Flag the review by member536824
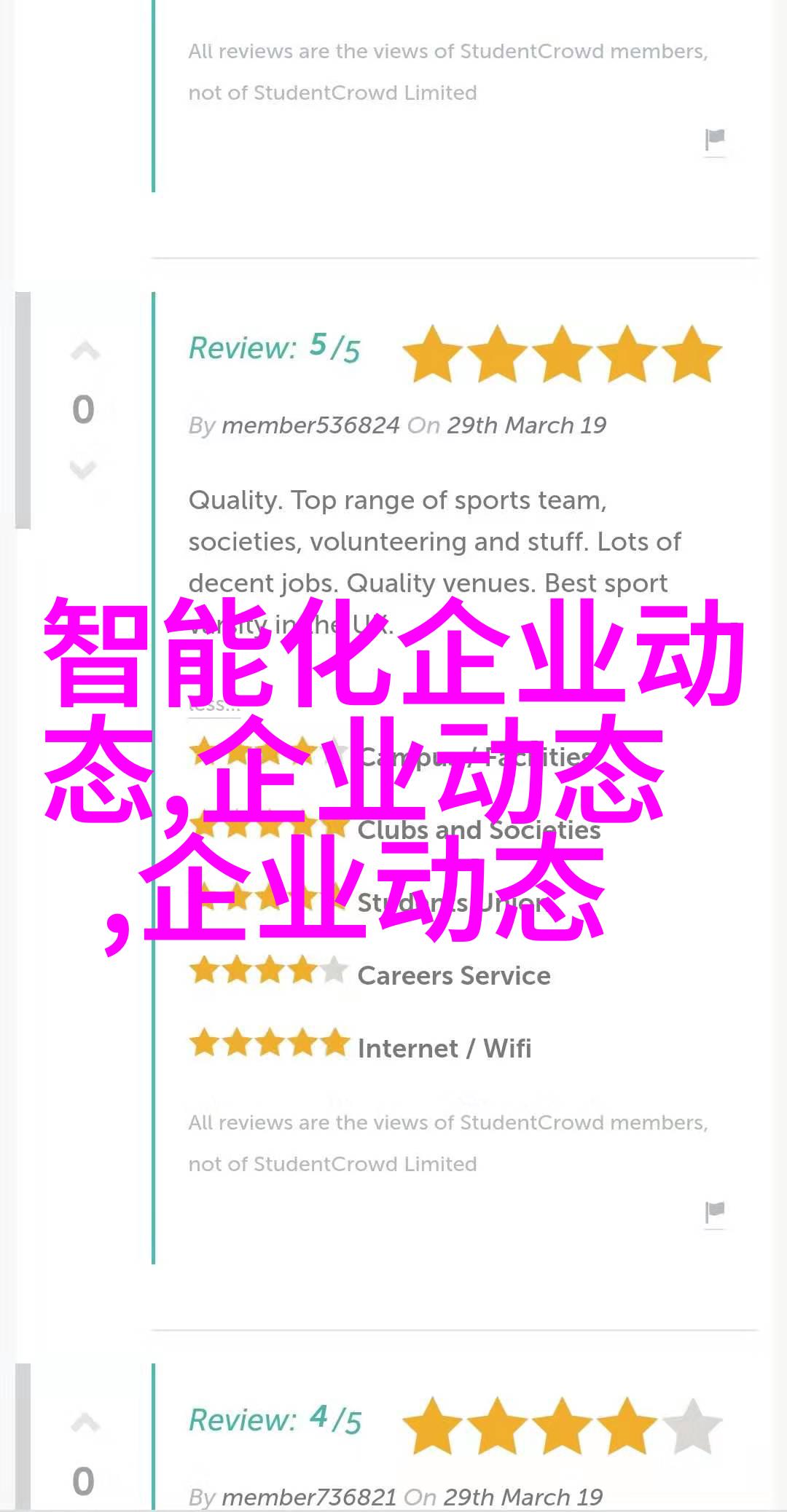Image resolution: width=787 pixels, height=1512 pixels. click(715, 1211)
